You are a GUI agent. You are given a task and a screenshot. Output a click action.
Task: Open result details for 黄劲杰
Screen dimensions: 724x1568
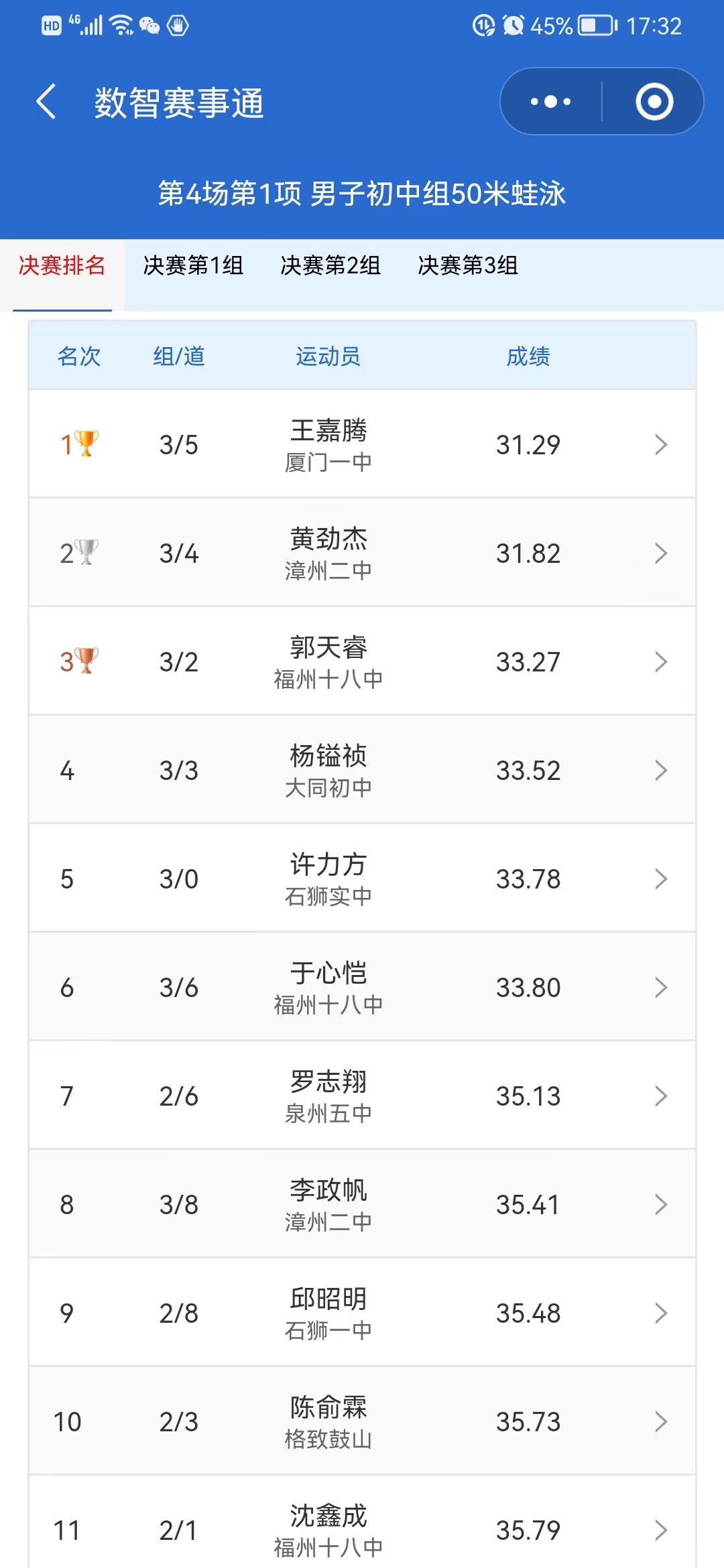[x=362, y=553]
